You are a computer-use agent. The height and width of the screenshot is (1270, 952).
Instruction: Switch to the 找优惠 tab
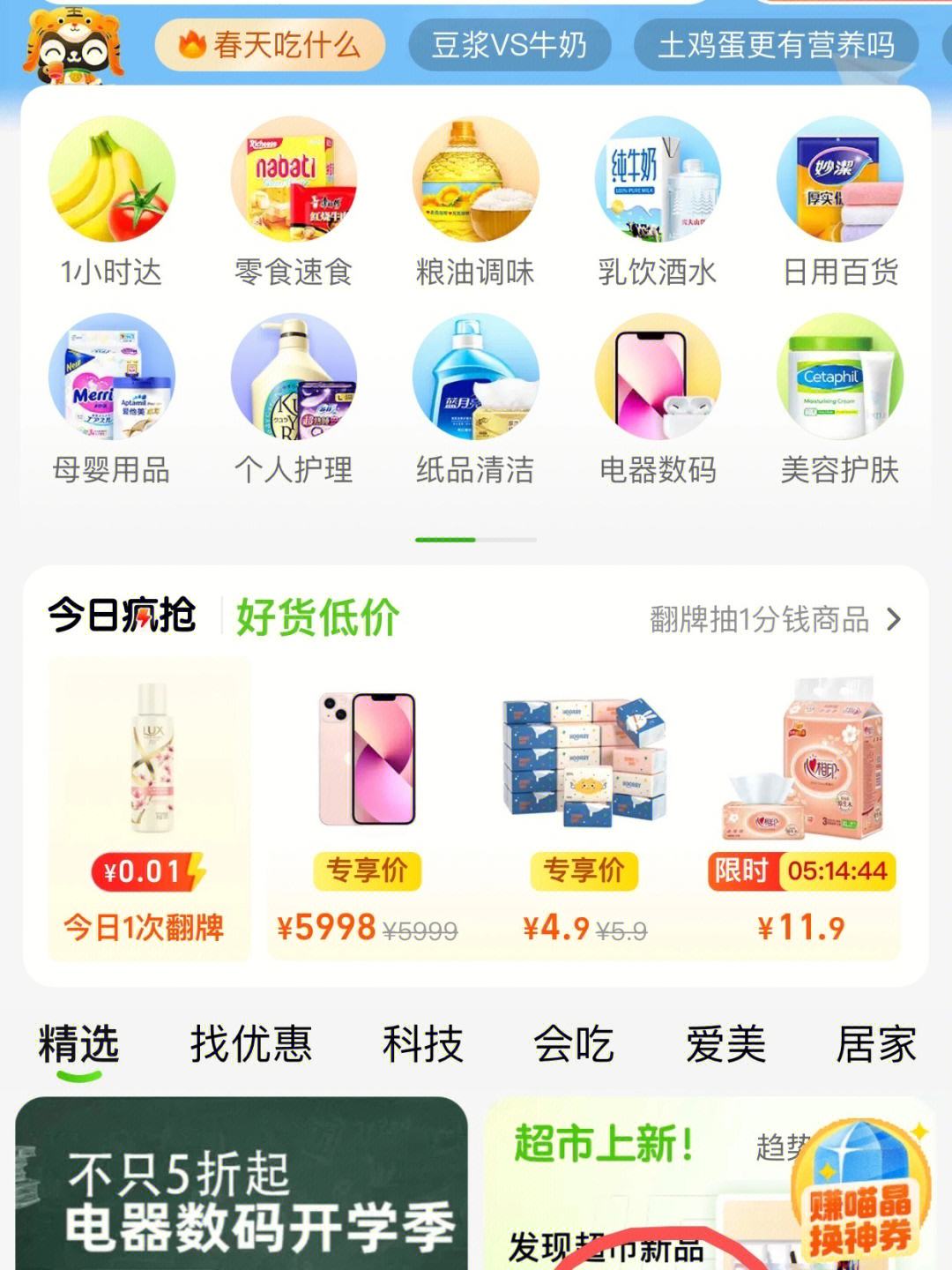coord(251,1044)
